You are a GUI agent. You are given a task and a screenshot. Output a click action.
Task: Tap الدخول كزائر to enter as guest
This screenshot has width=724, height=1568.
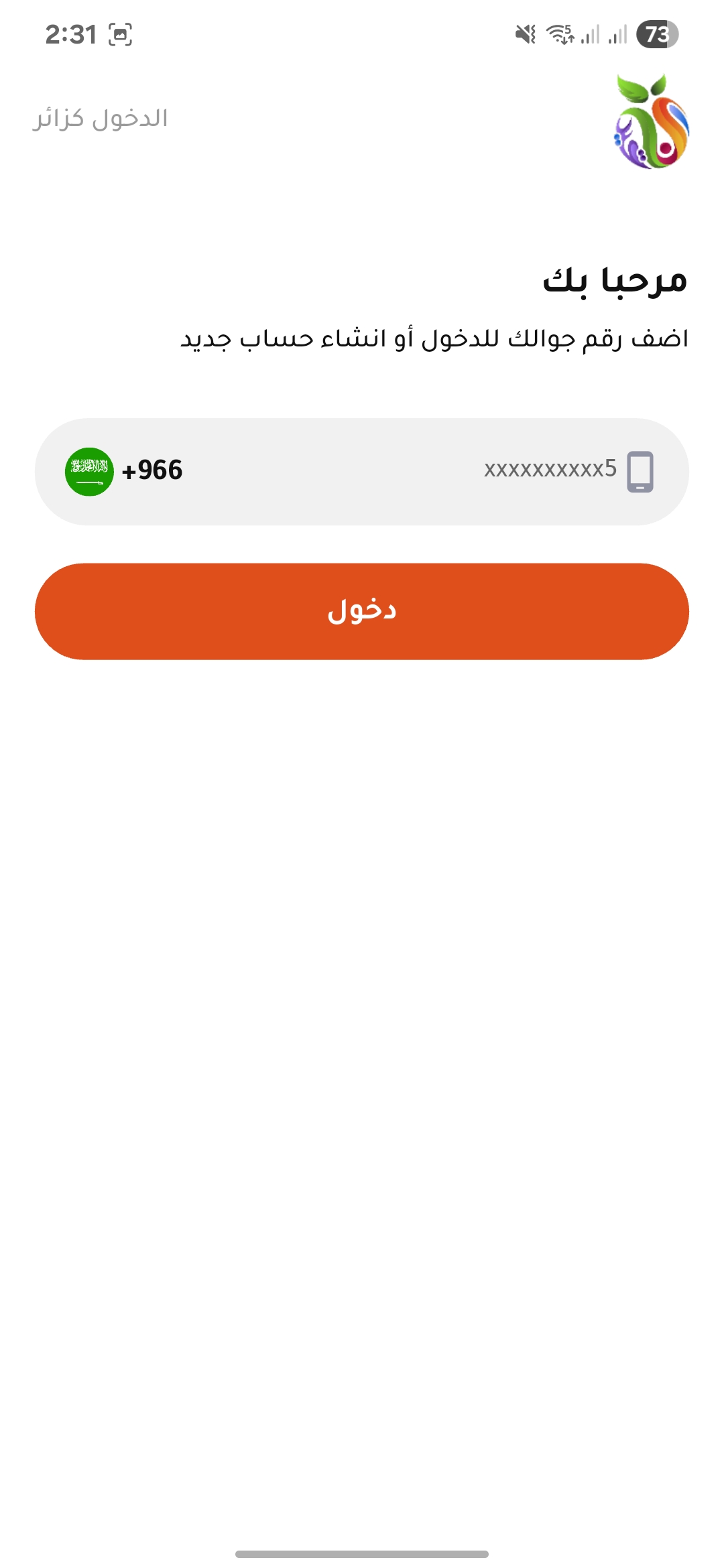point(101,119)
